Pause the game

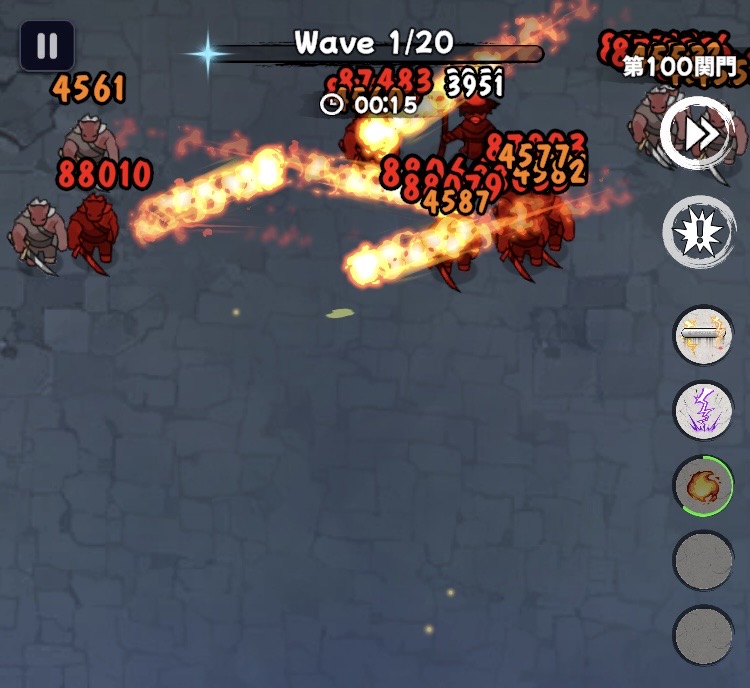(x=46, y=46)
